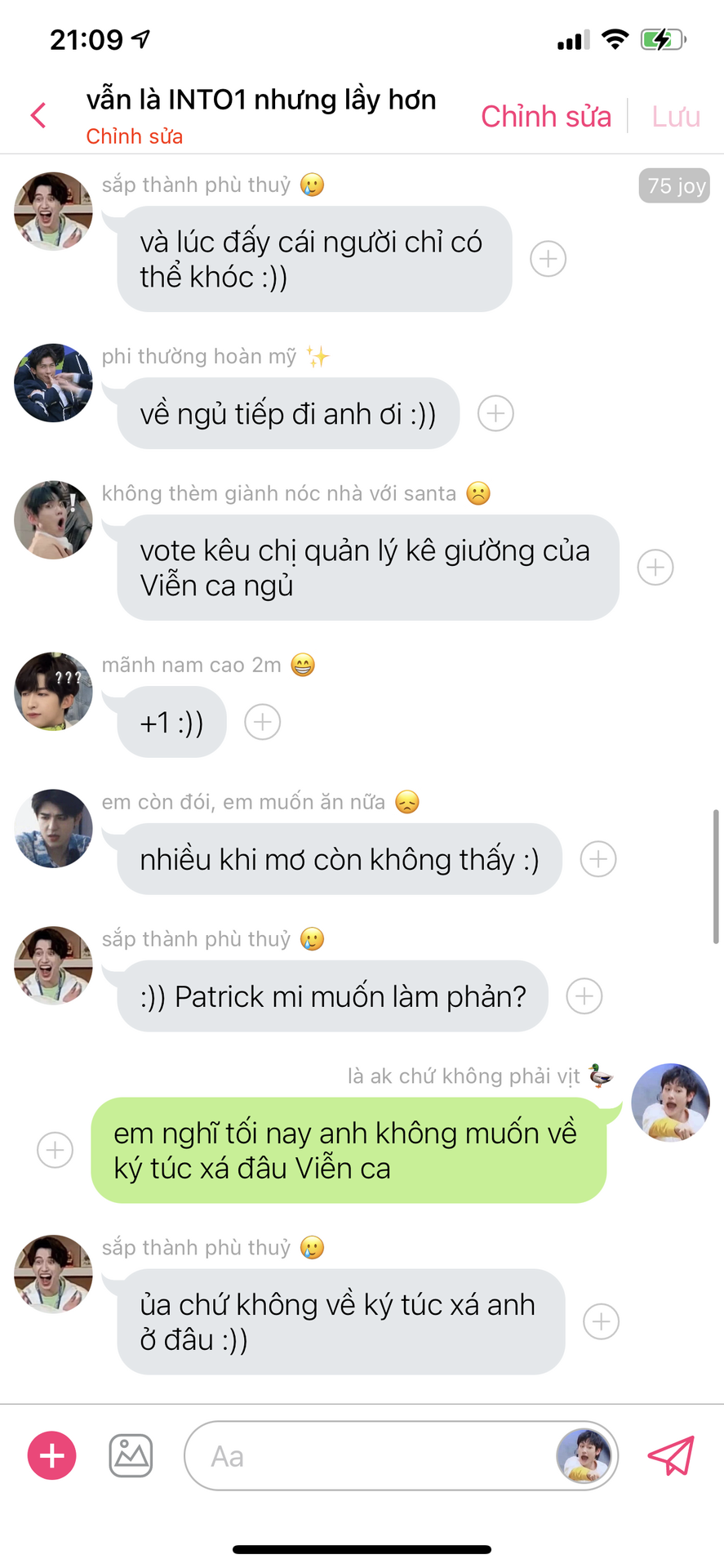Tap plus next to "thể khóc :))" message
The height and width of the screenshot is (1568, 724).
pos(548,259)
